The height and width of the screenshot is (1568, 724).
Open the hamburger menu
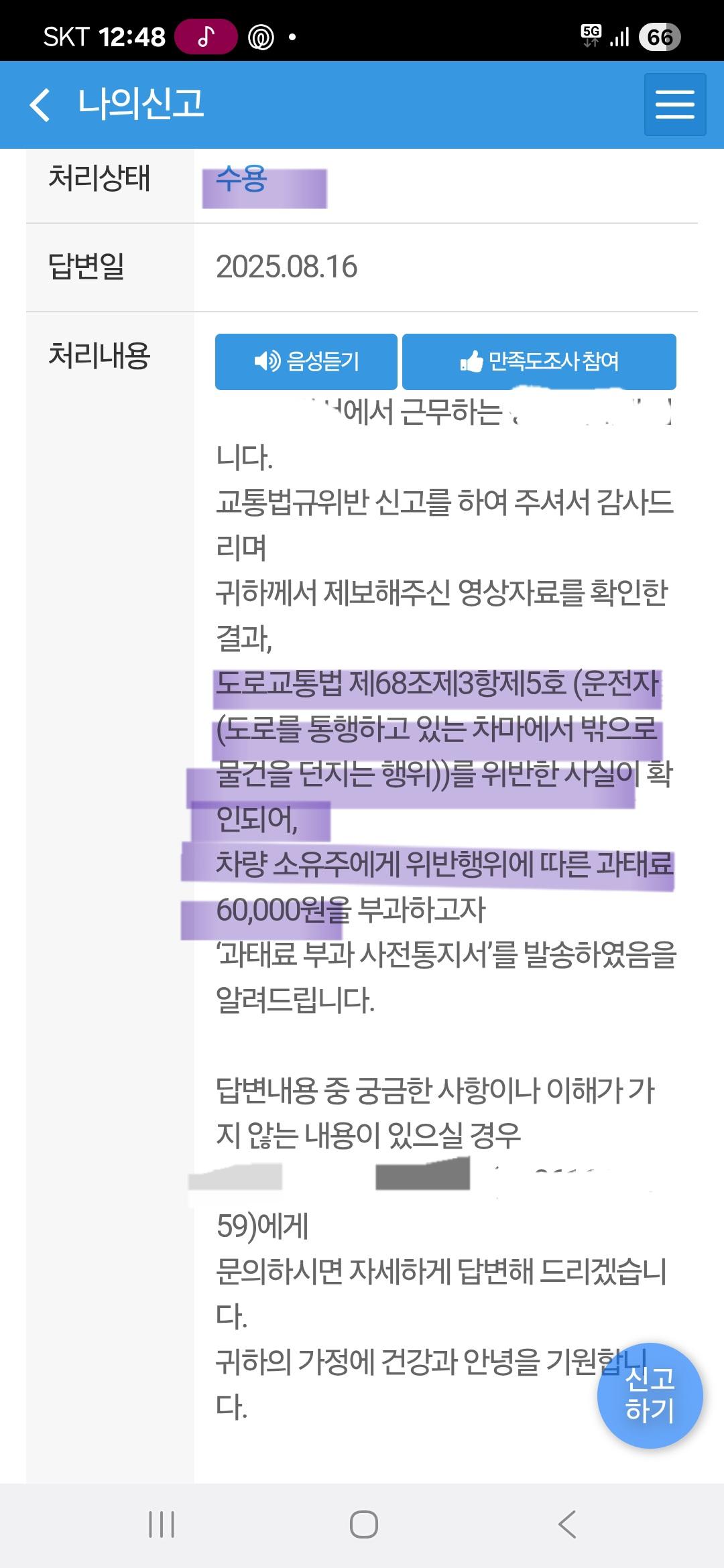click(x=674, y=105)
